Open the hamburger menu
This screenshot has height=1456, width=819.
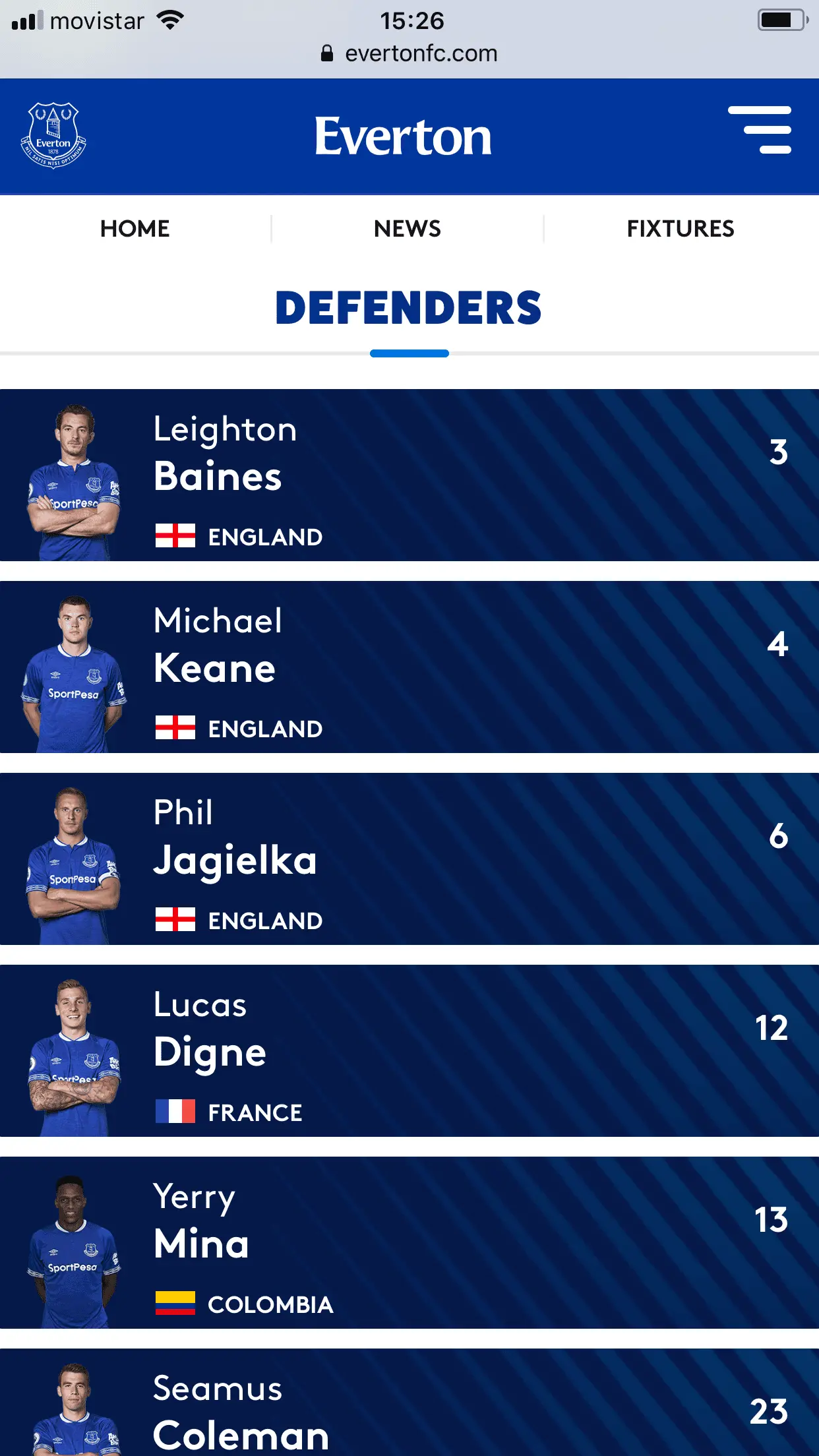click(760, 130)
